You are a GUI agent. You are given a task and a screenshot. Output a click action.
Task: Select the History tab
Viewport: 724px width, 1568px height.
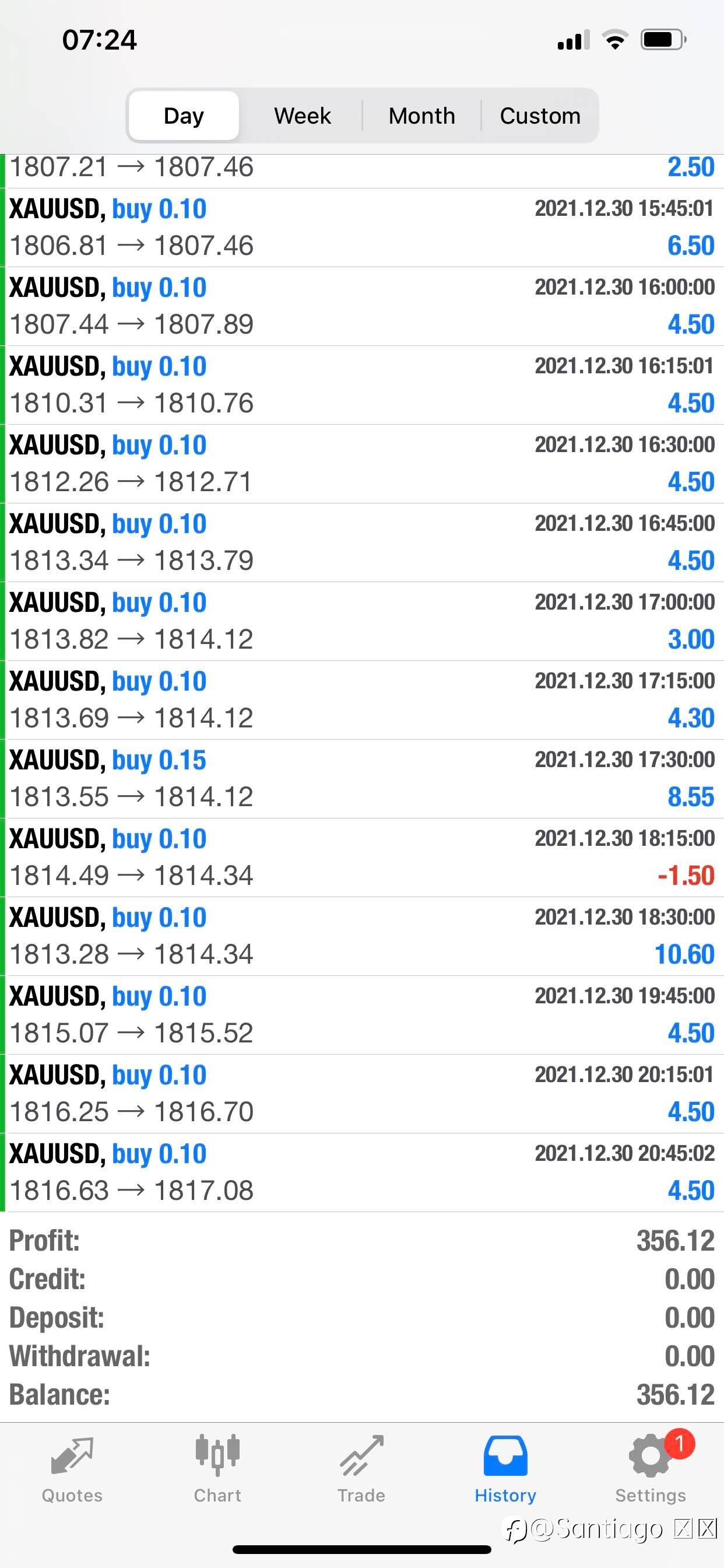coord(505,1469)
